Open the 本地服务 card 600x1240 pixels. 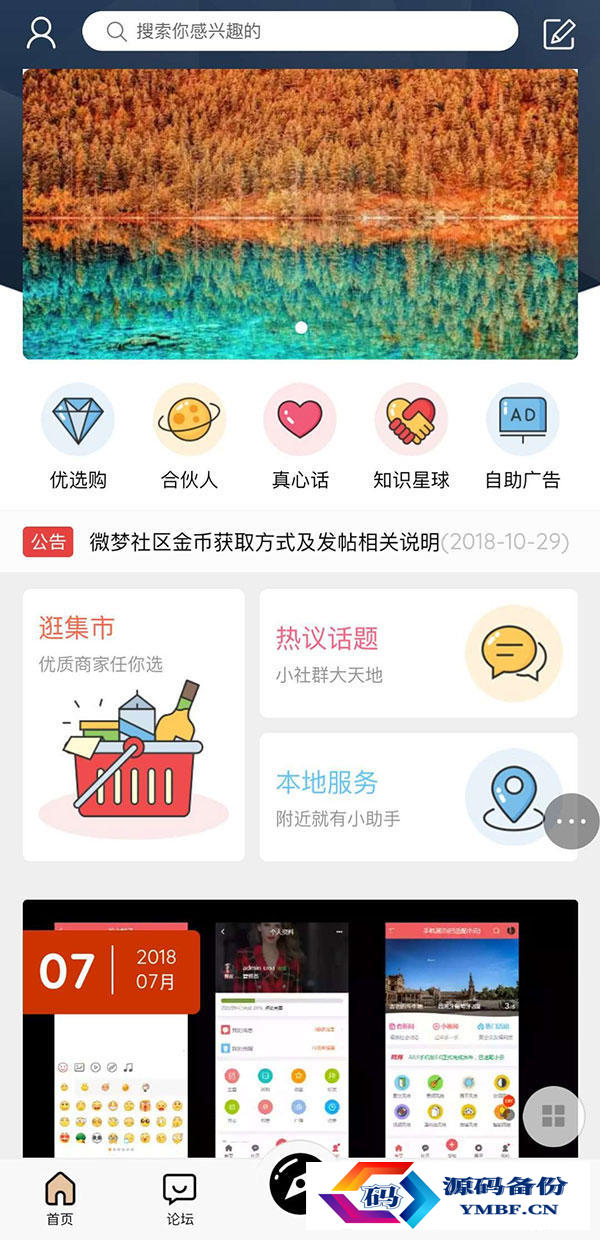(x=418, y=797)
